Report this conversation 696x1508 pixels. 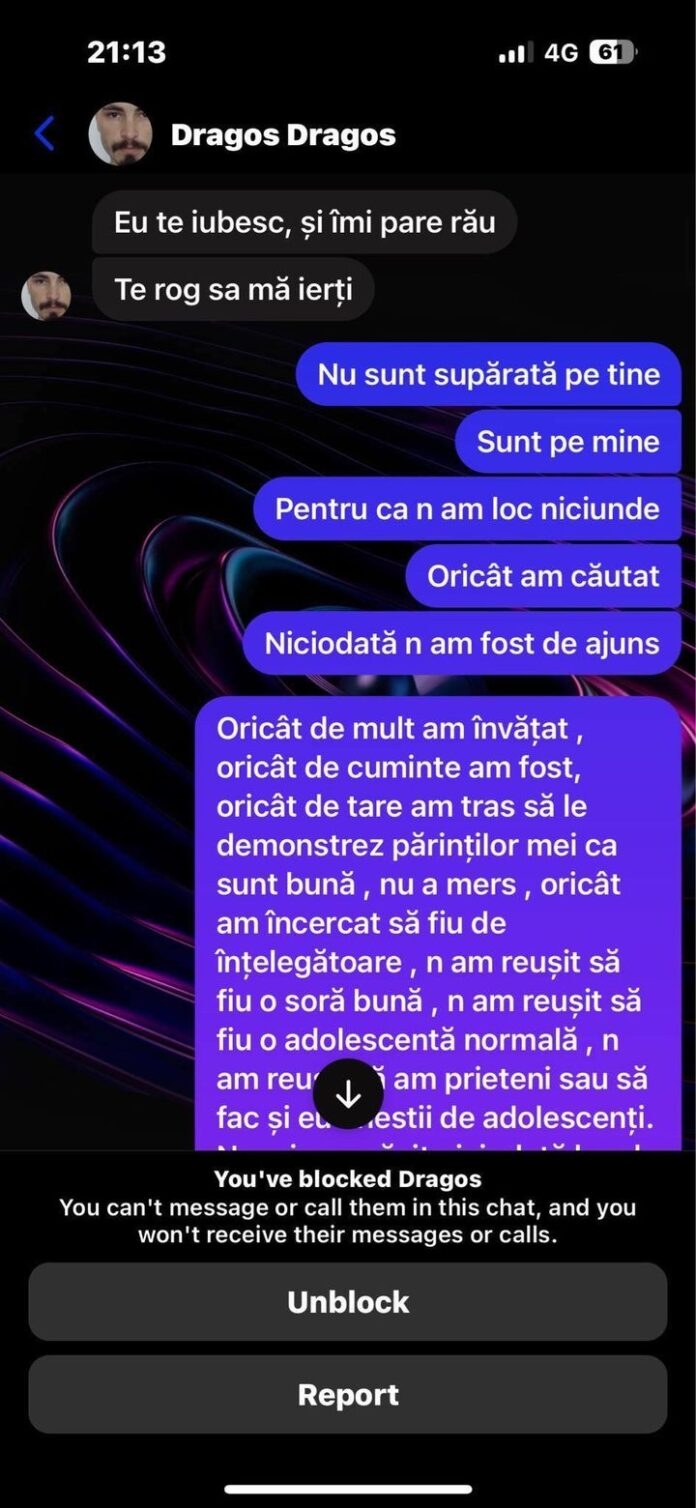pyautogui.click(x=348, y=1395)
